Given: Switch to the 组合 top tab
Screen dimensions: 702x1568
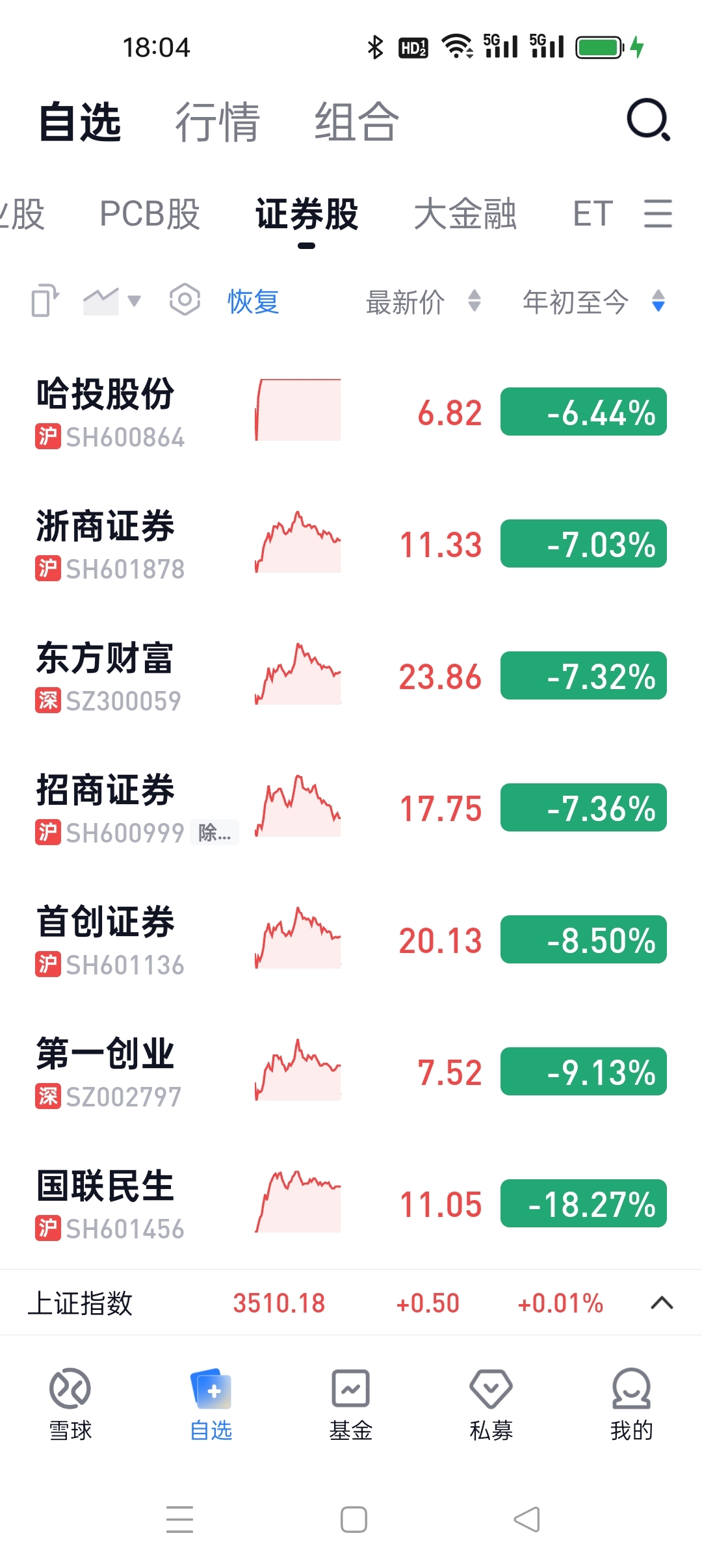Looking at the screenshot, I should [x=357, y=122].
